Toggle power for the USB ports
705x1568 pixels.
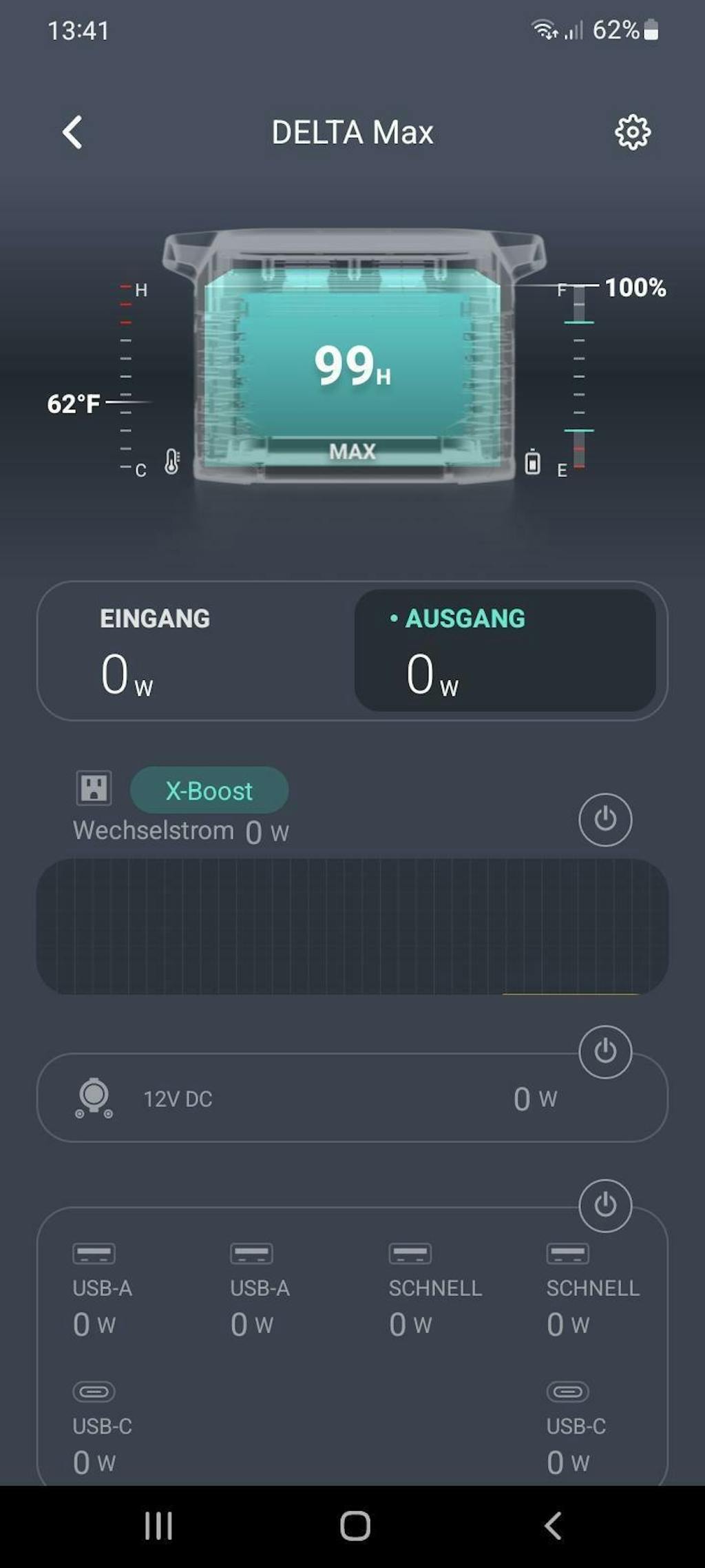pyautogui.click(x=605, y=1206)
